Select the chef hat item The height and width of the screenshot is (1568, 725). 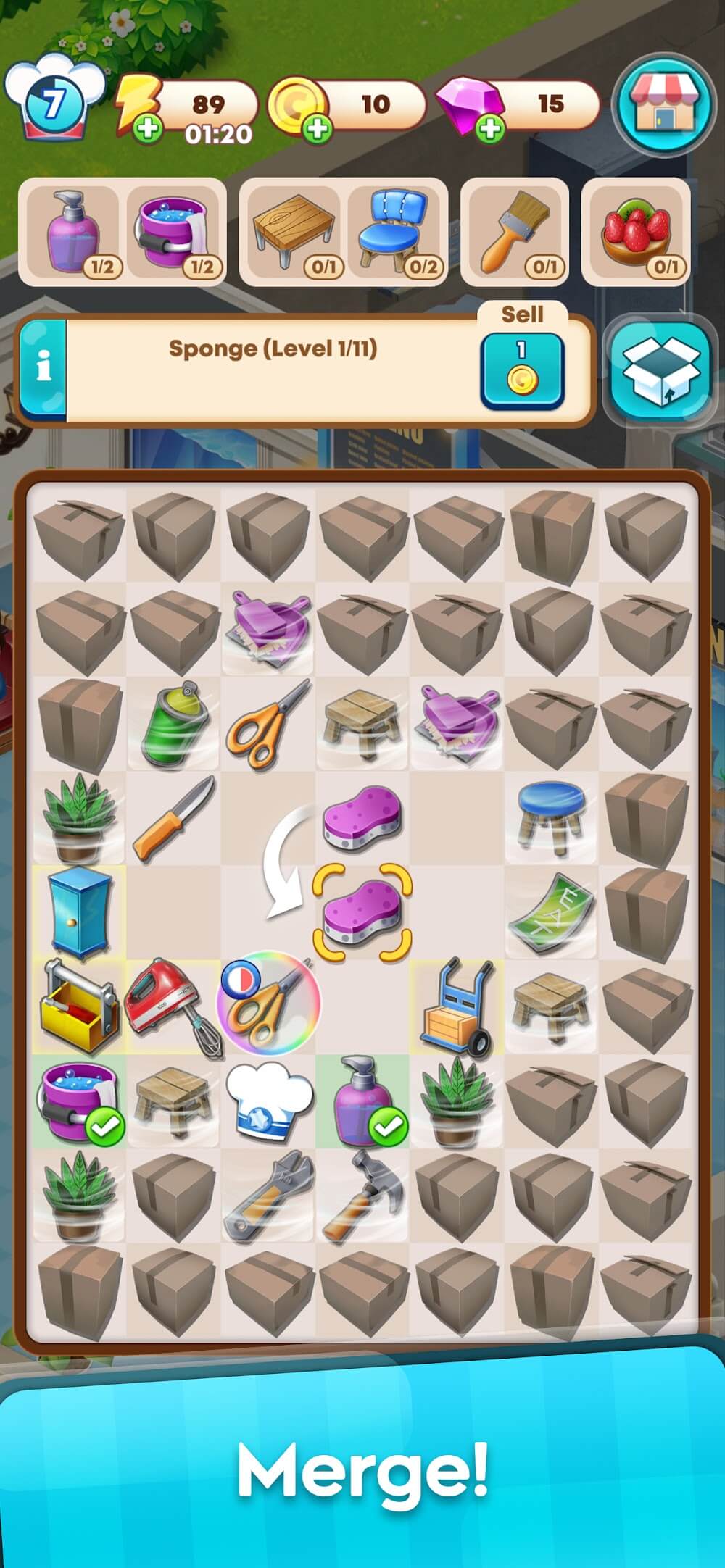pos(268,1098)
